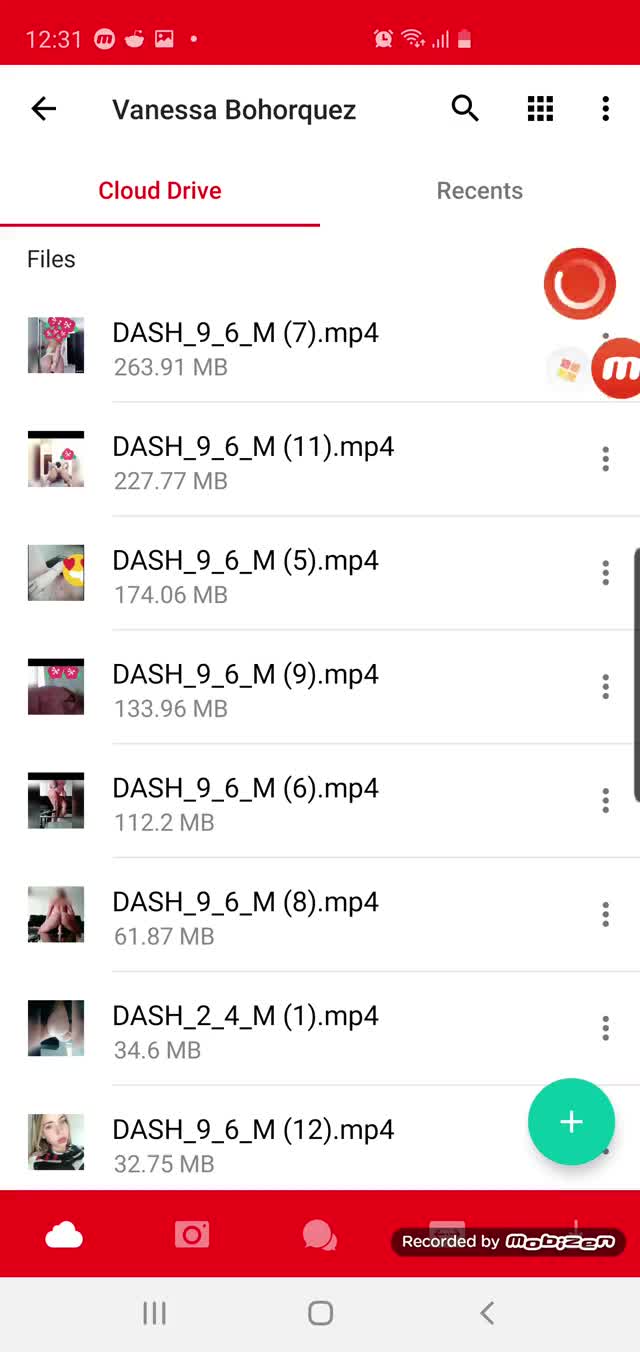Tap the green plus add button

pos(571,1122)
